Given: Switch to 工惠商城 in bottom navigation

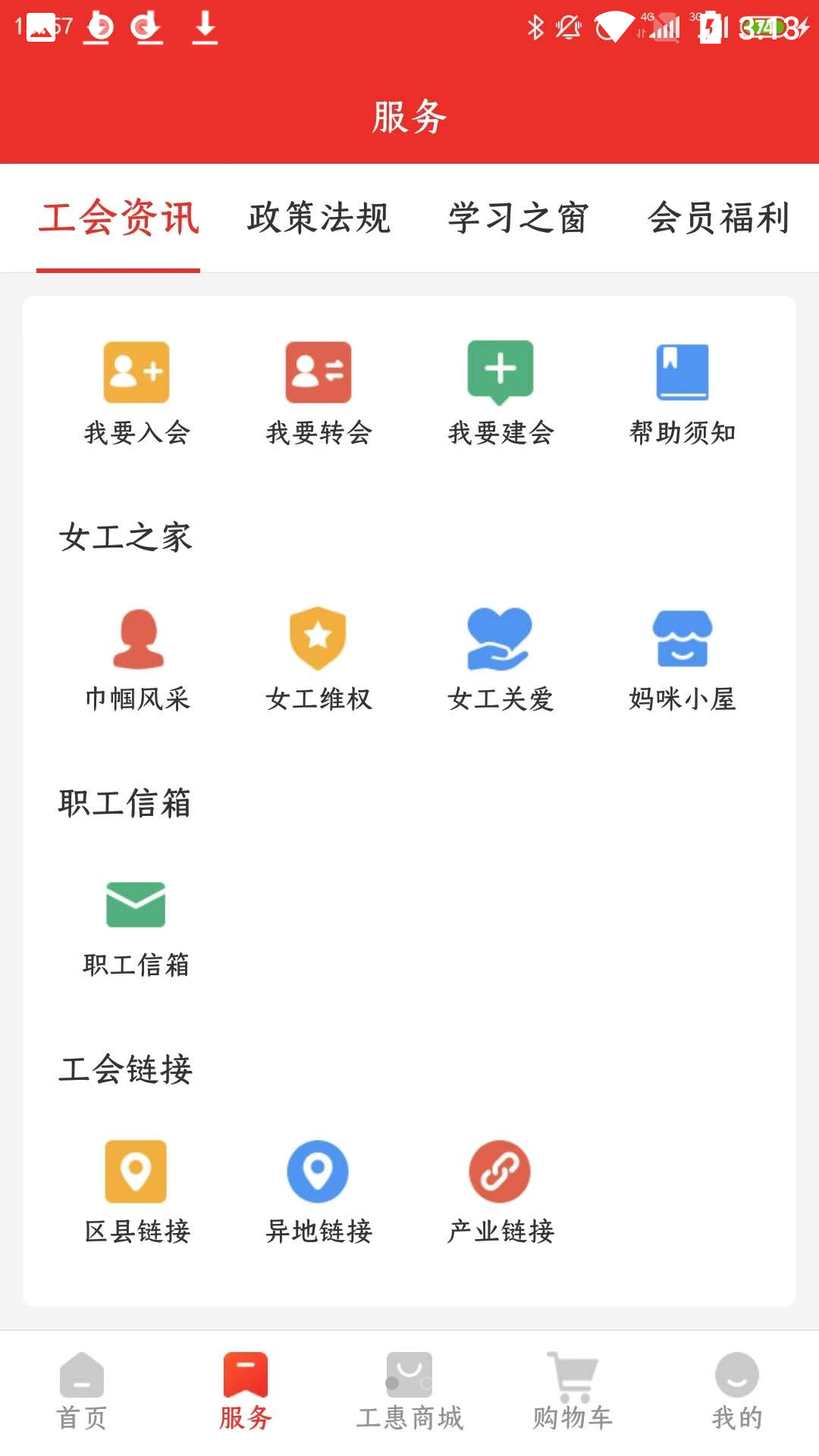Looking at the screenshot, I should (x=409, y=1392).
